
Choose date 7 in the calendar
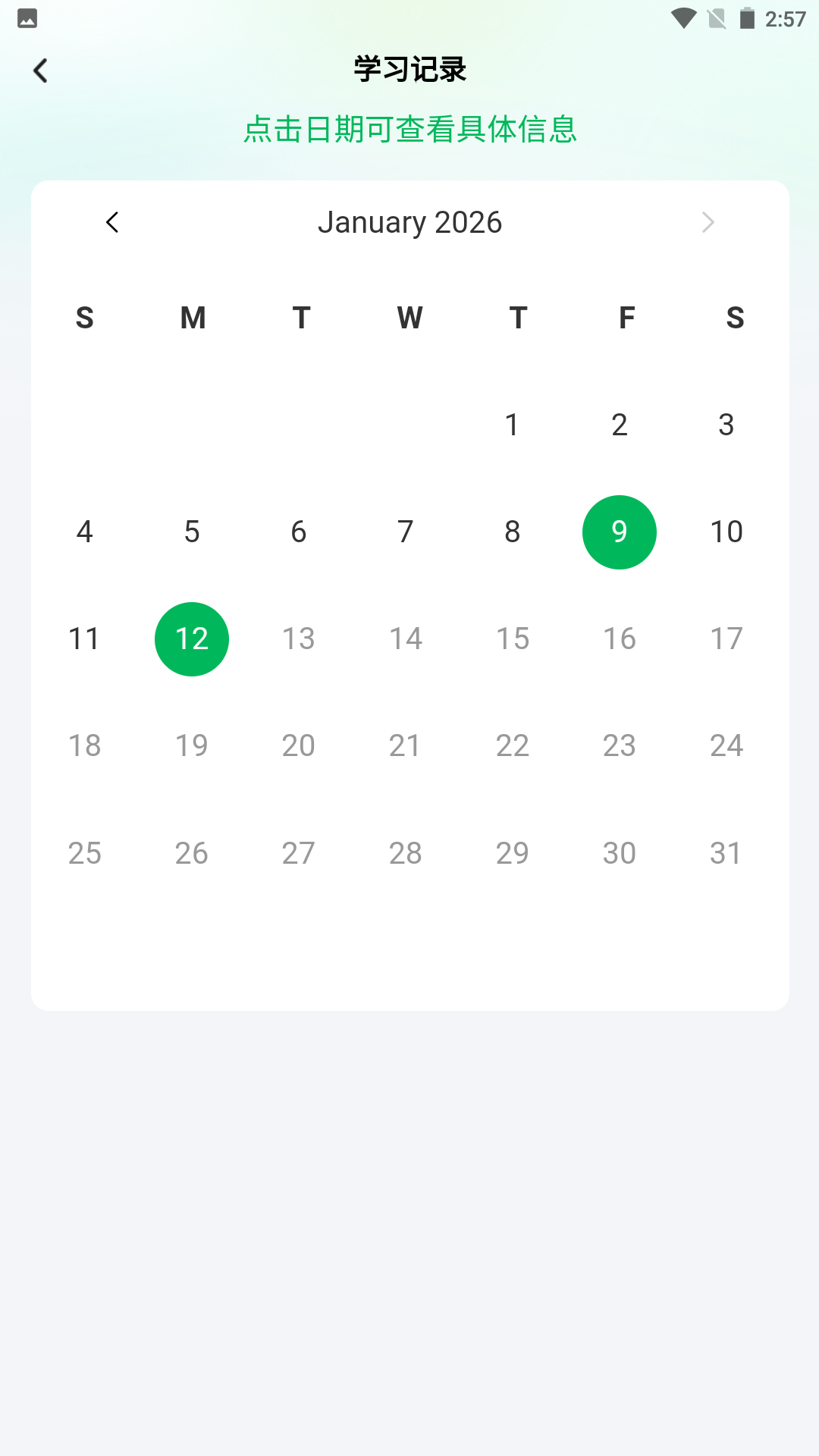(406, 532)
